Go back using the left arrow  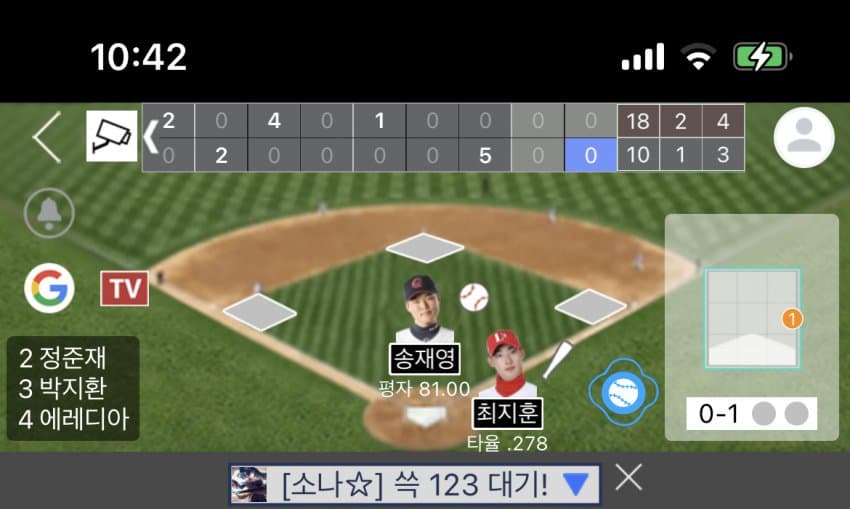[47, 138]
